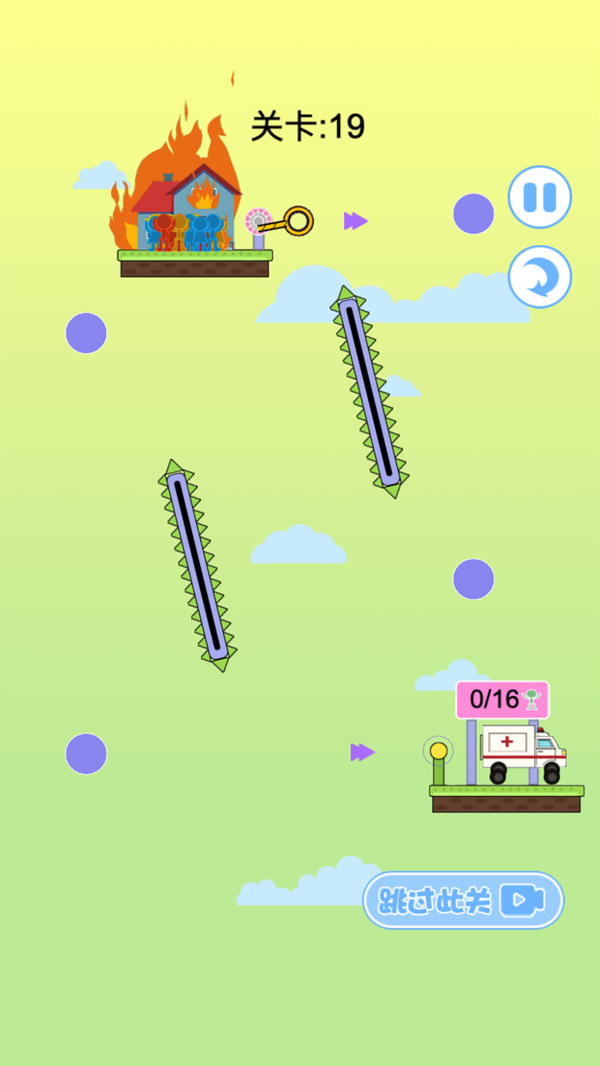Pause the game

540,197
